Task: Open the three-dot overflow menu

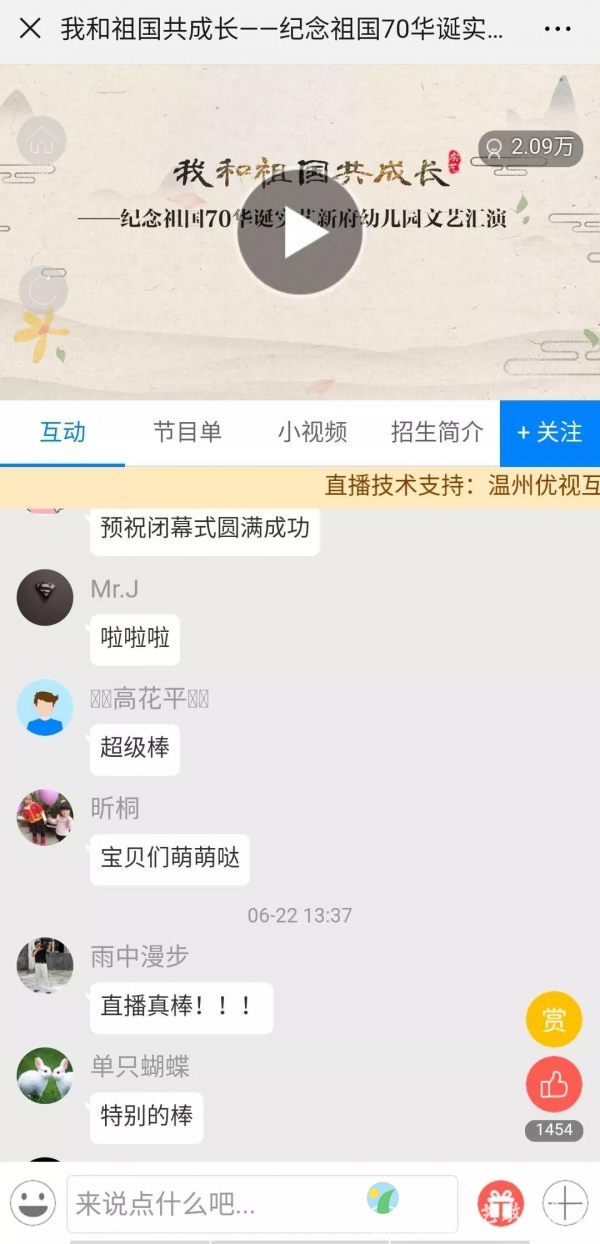Action: click(x=557, y=29)
